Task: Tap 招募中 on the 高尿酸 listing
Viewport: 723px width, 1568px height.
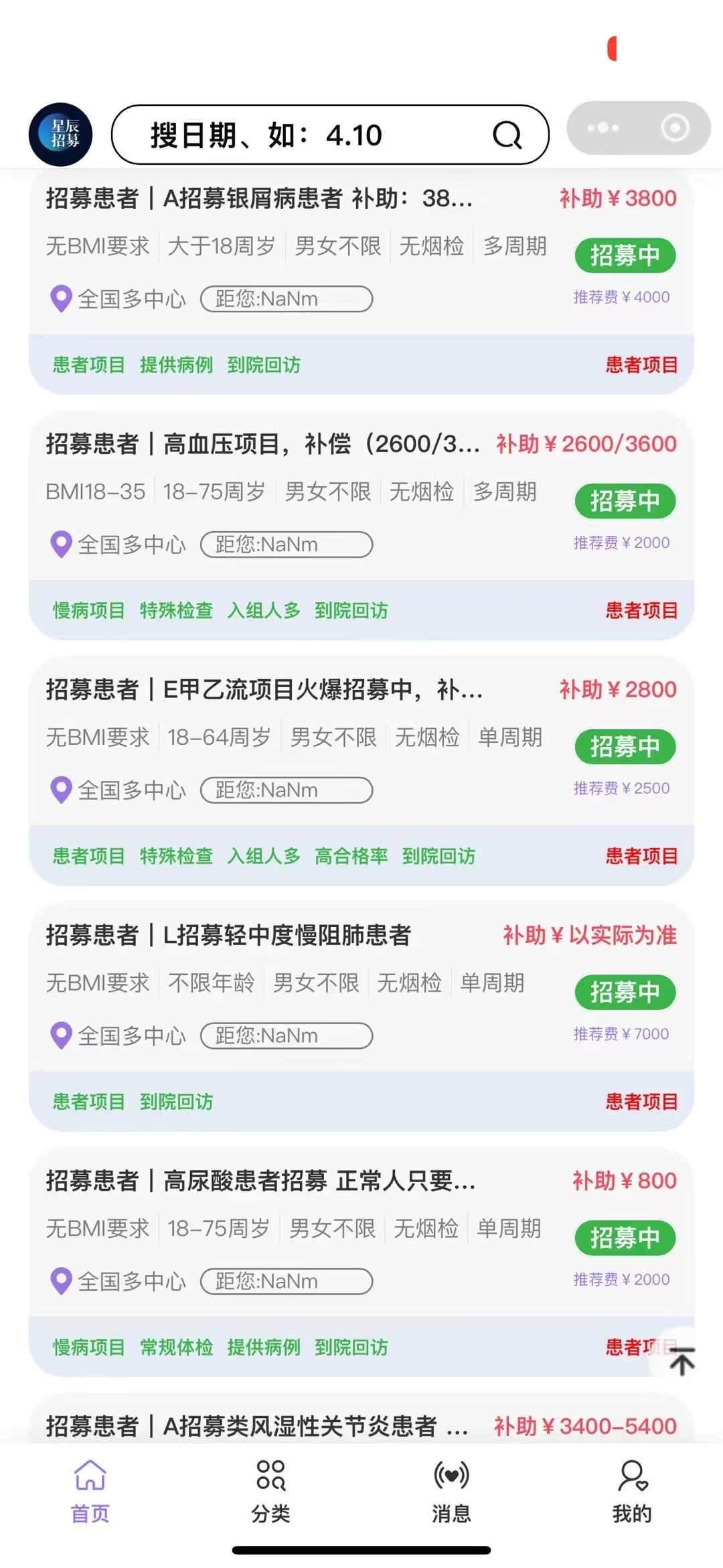Action: (x=625, y=1237)
